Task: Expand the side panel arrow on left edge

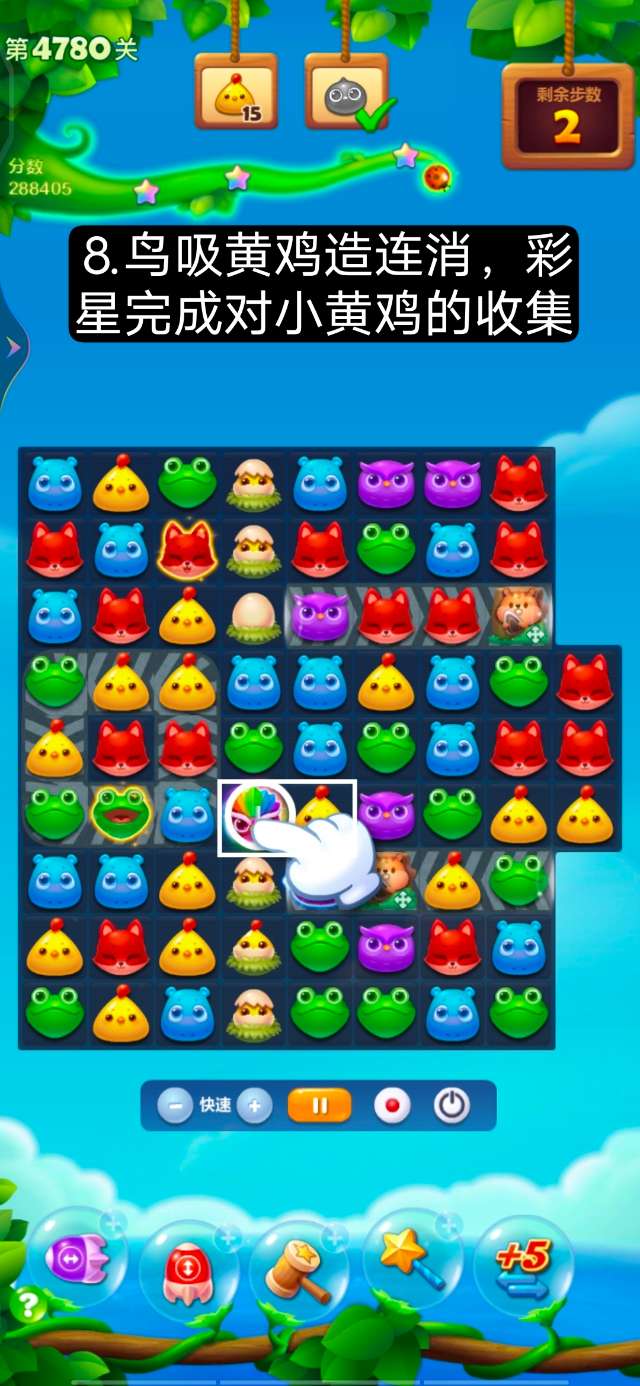Action: 13,347
